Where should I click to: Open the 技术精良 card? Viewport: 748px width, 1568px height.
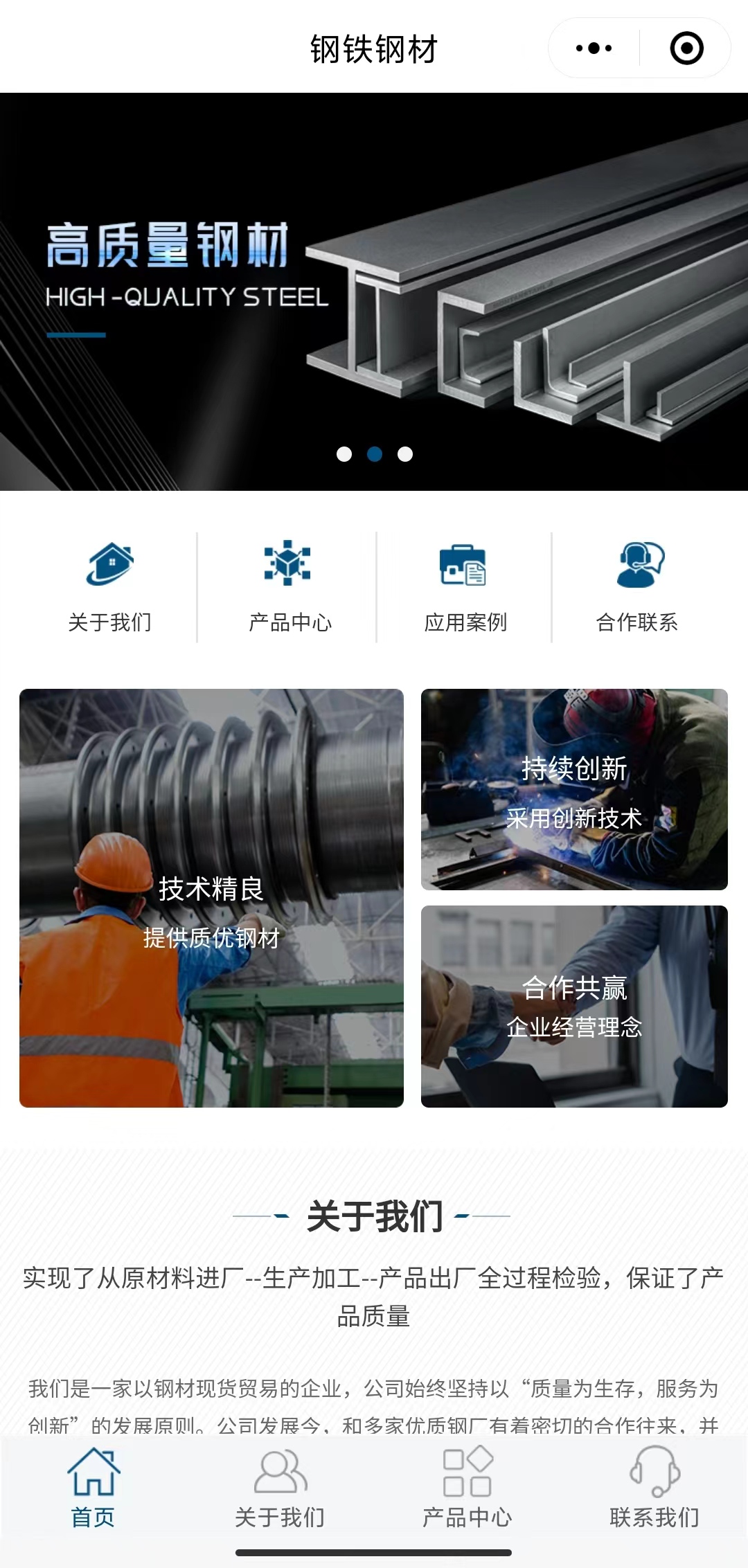click(211, 898)
